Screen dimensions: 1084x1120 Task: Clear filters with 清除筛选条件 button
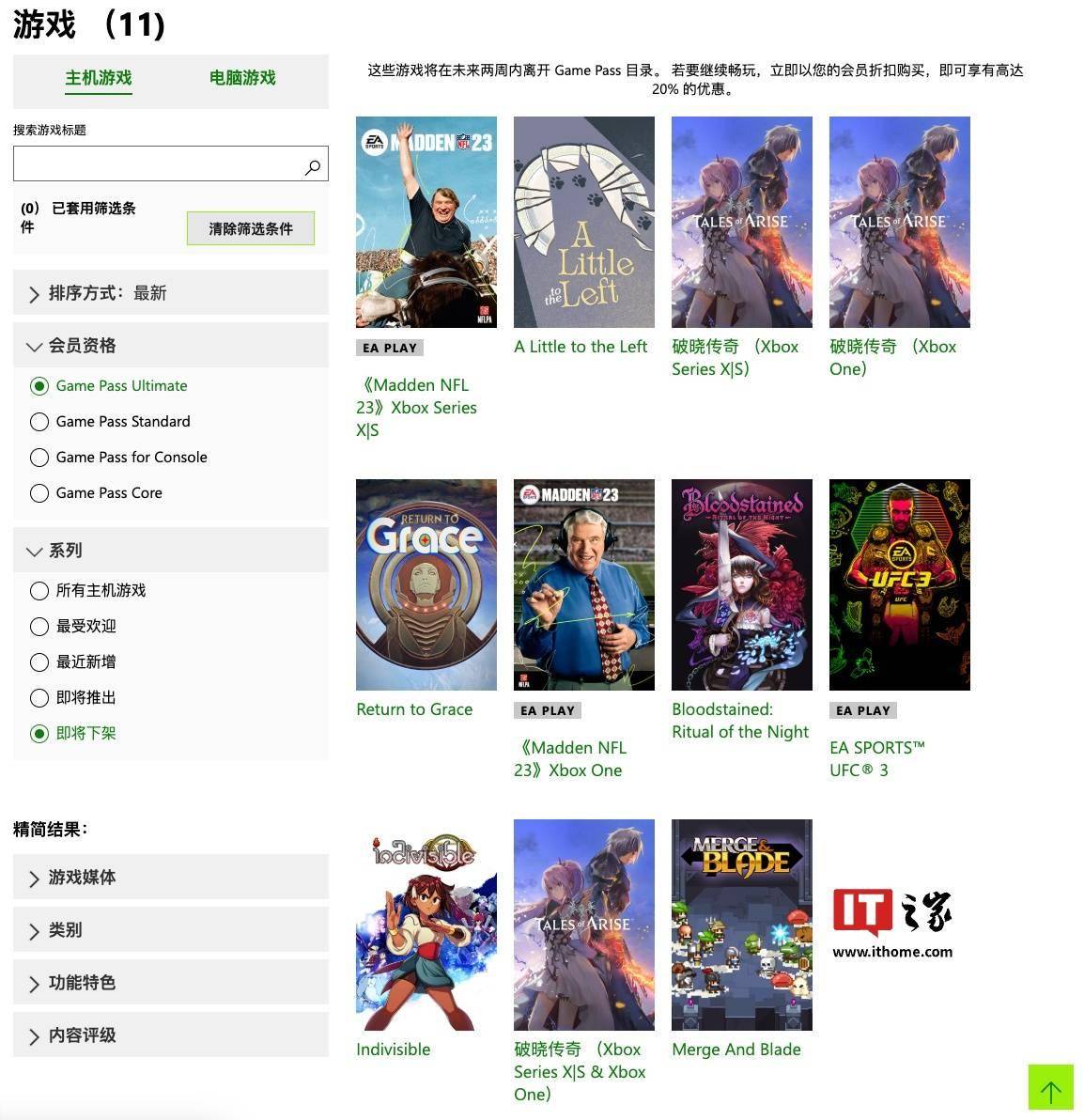(x=250, y=228)
